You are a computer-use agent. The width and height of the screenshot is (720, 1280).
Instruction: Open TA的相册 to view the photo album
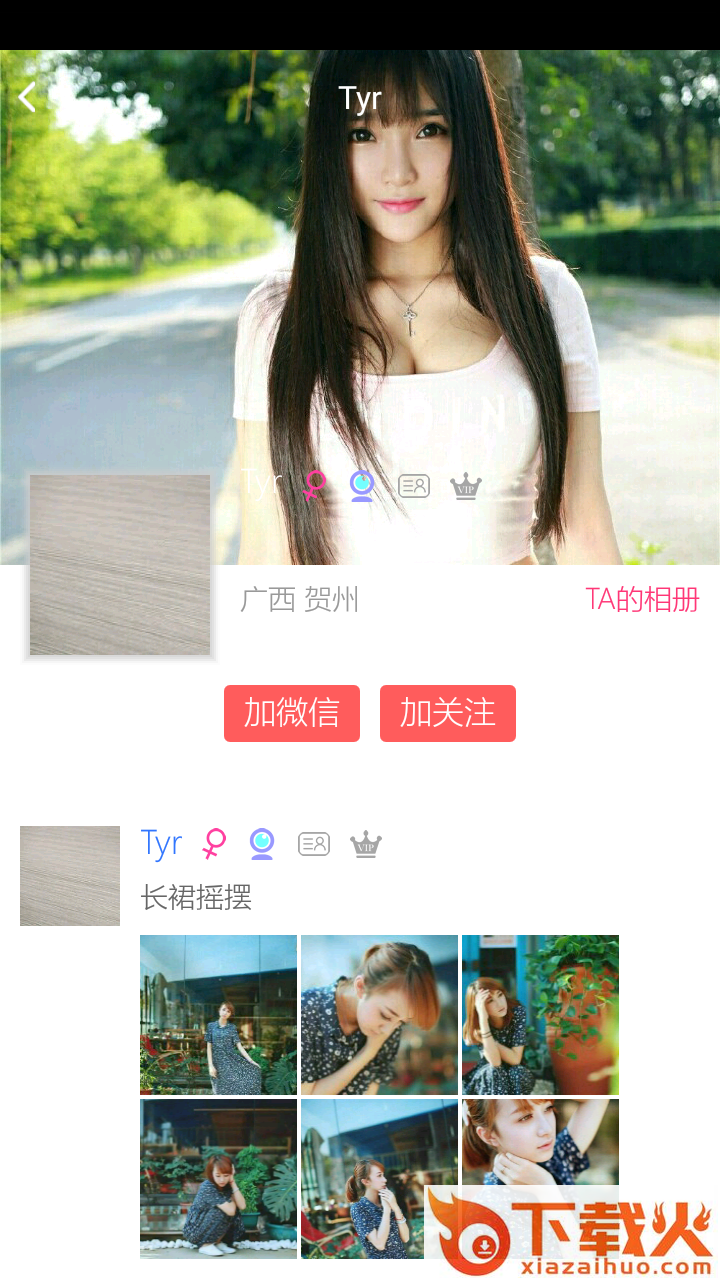[x=642, y=600]
